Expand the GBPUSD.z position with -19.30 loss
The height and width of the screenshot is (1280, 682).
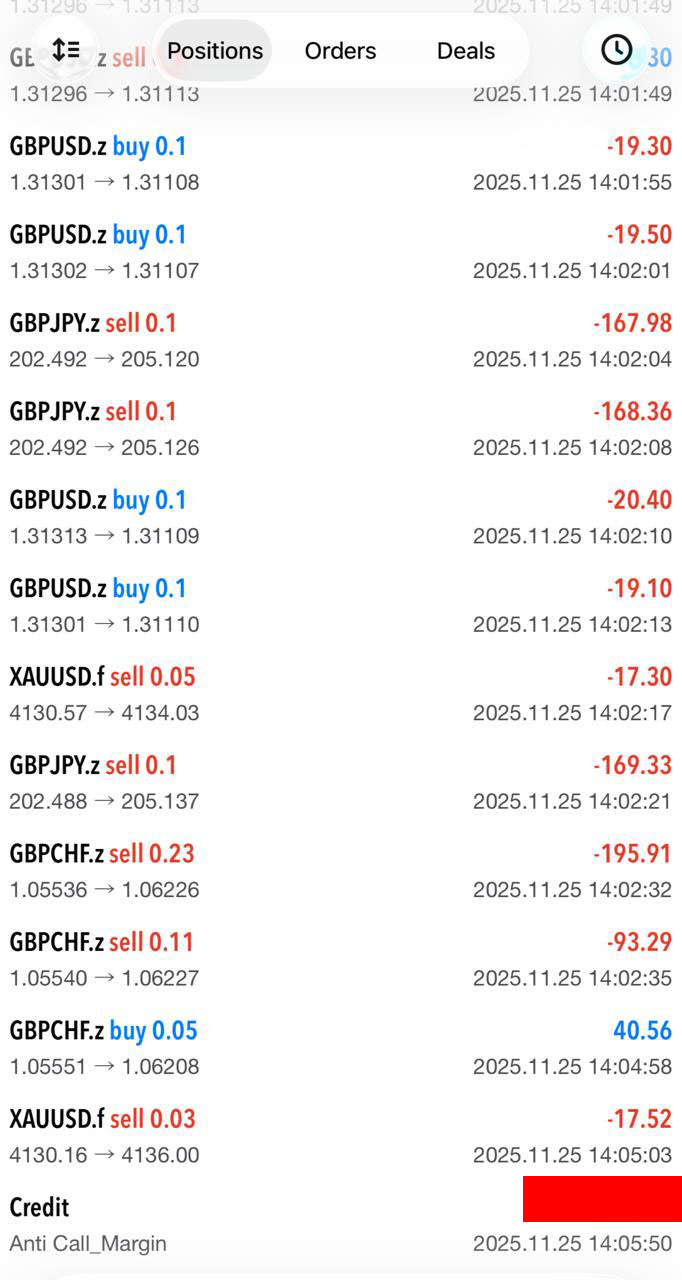(340, 164)
